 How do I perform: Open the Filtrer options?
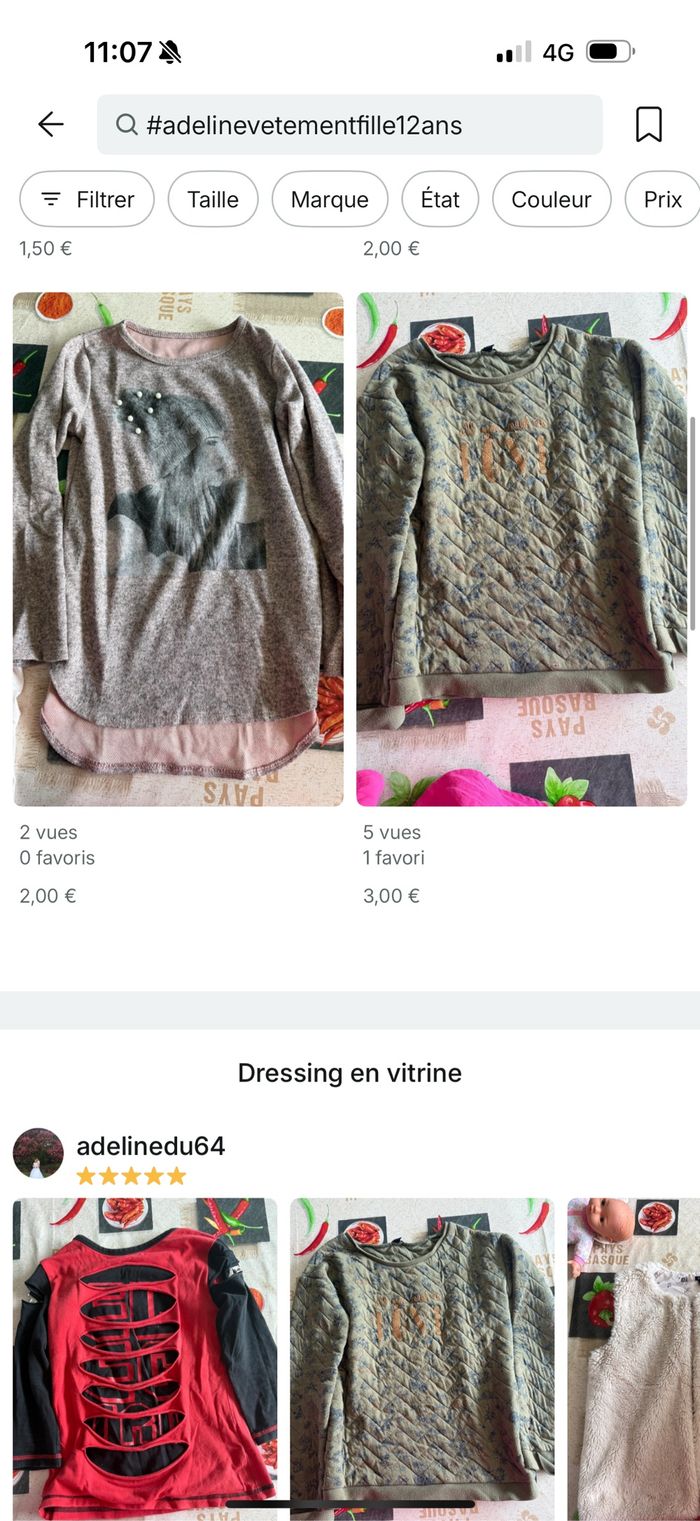point(87,199)
